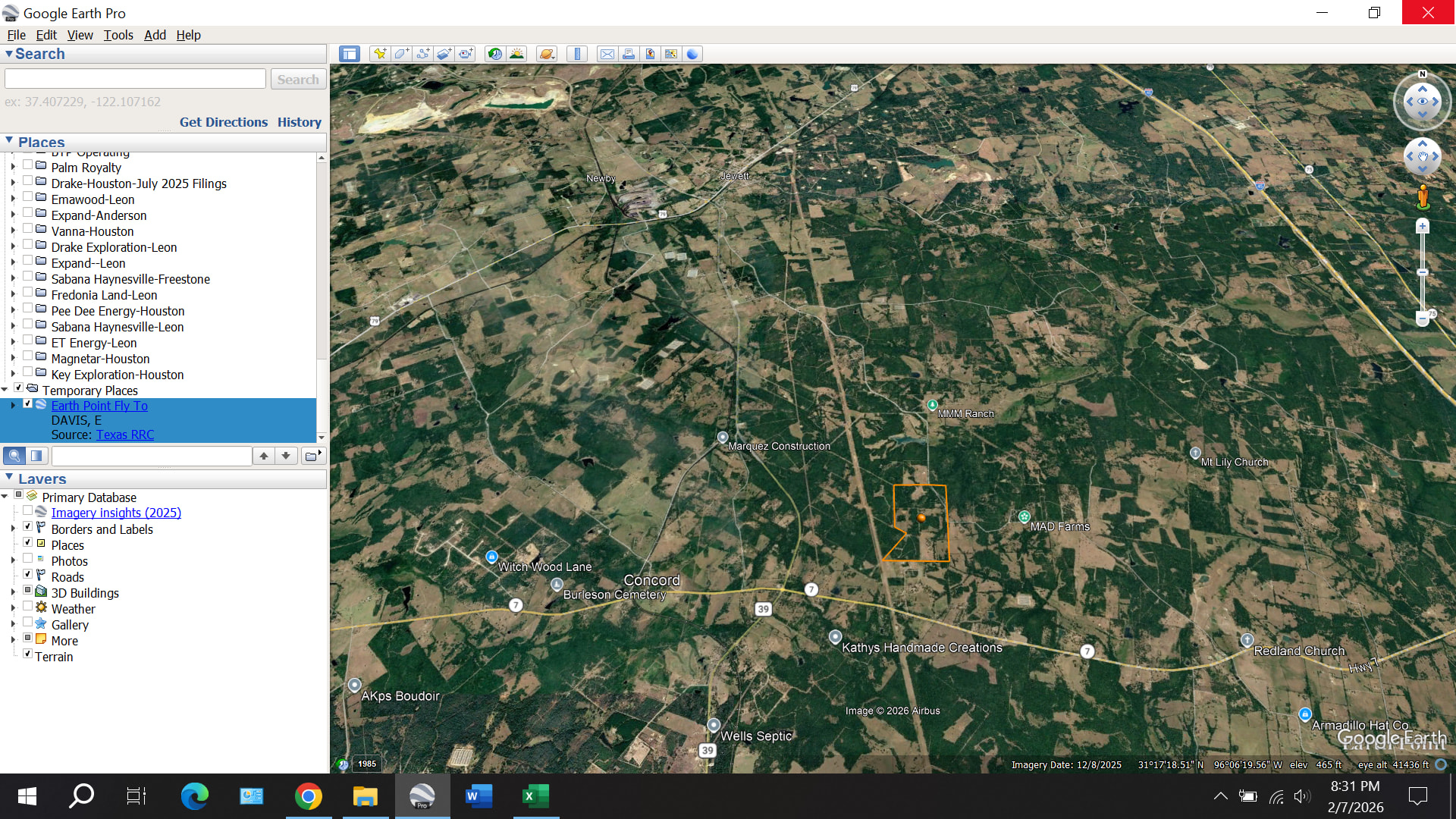Open Get Directions link
1456x819 pixels.
tap(223, 122)
